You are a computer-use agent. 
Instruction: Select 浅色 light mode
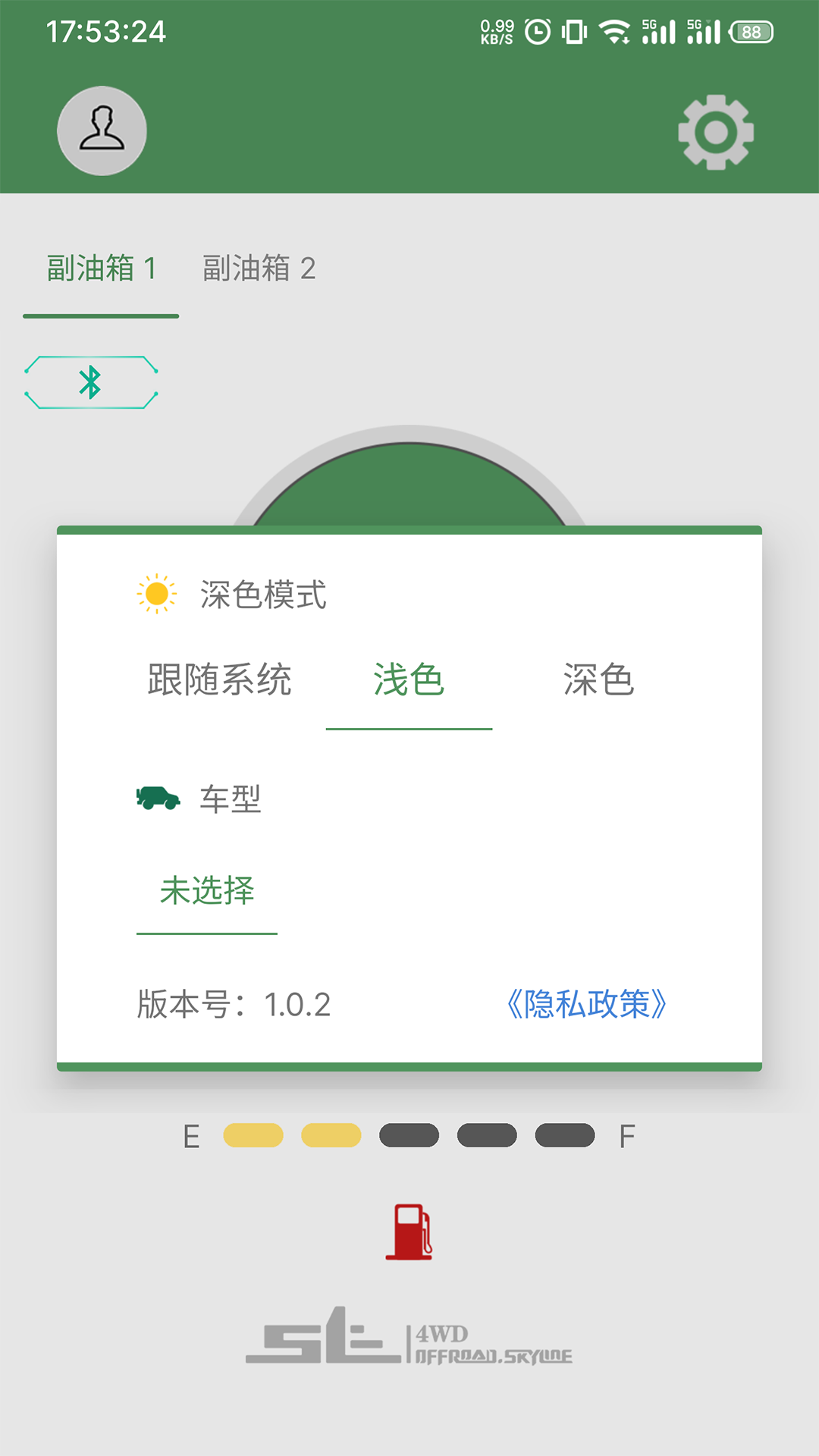click(409, 679)
